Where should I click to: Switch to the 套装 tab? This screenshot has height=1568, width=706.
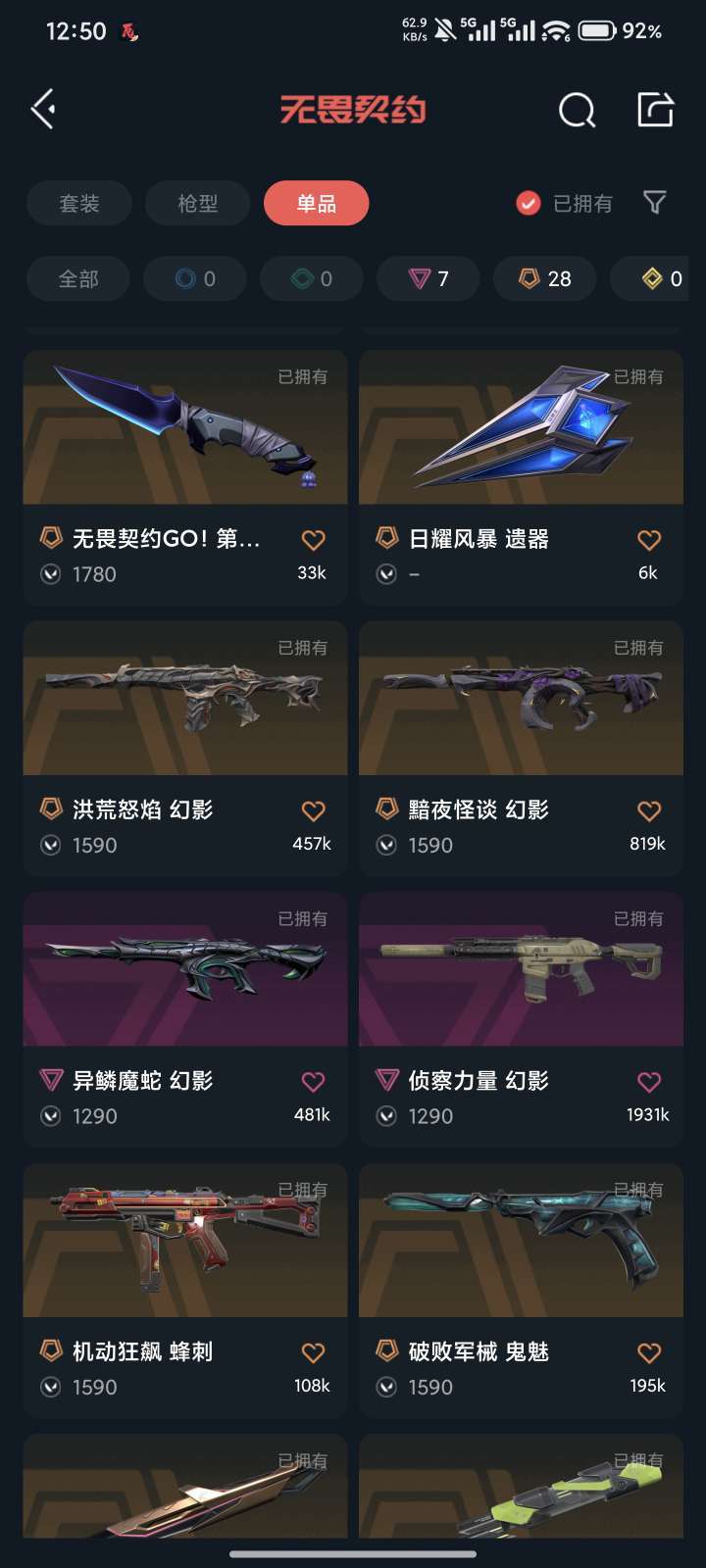pos(79,204)
